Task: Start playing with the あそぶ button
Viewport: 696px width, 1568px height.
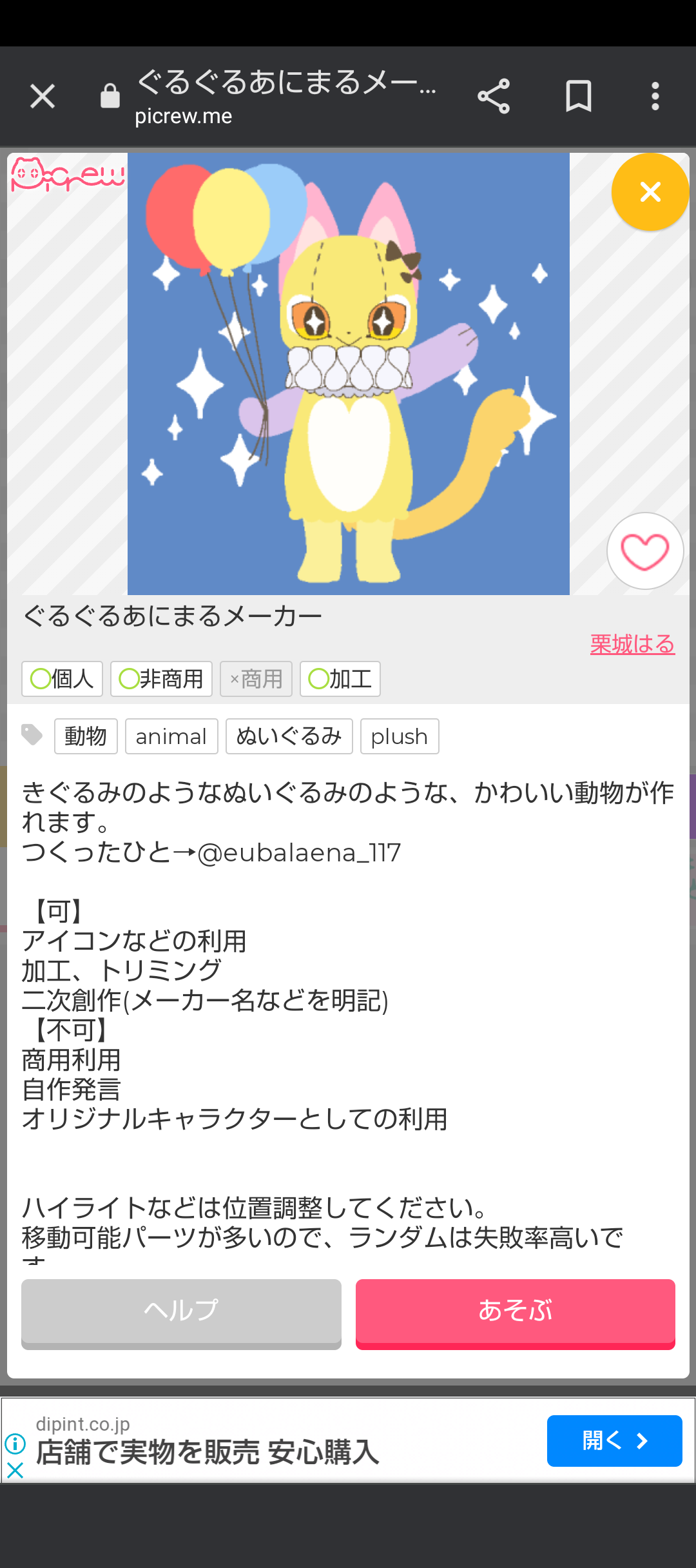Action: [515, 1311]
